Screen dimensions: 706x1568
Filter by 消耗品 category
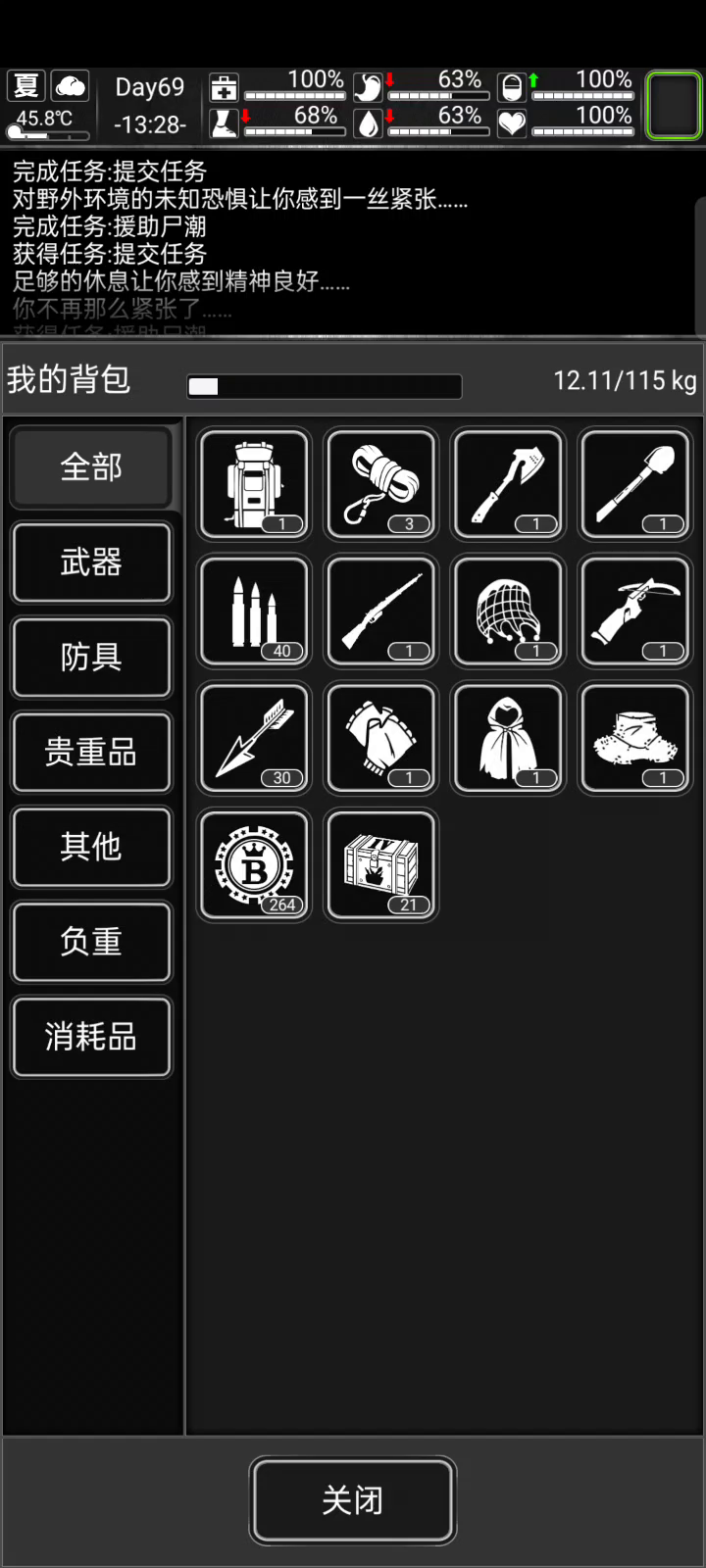[91, 1036]
